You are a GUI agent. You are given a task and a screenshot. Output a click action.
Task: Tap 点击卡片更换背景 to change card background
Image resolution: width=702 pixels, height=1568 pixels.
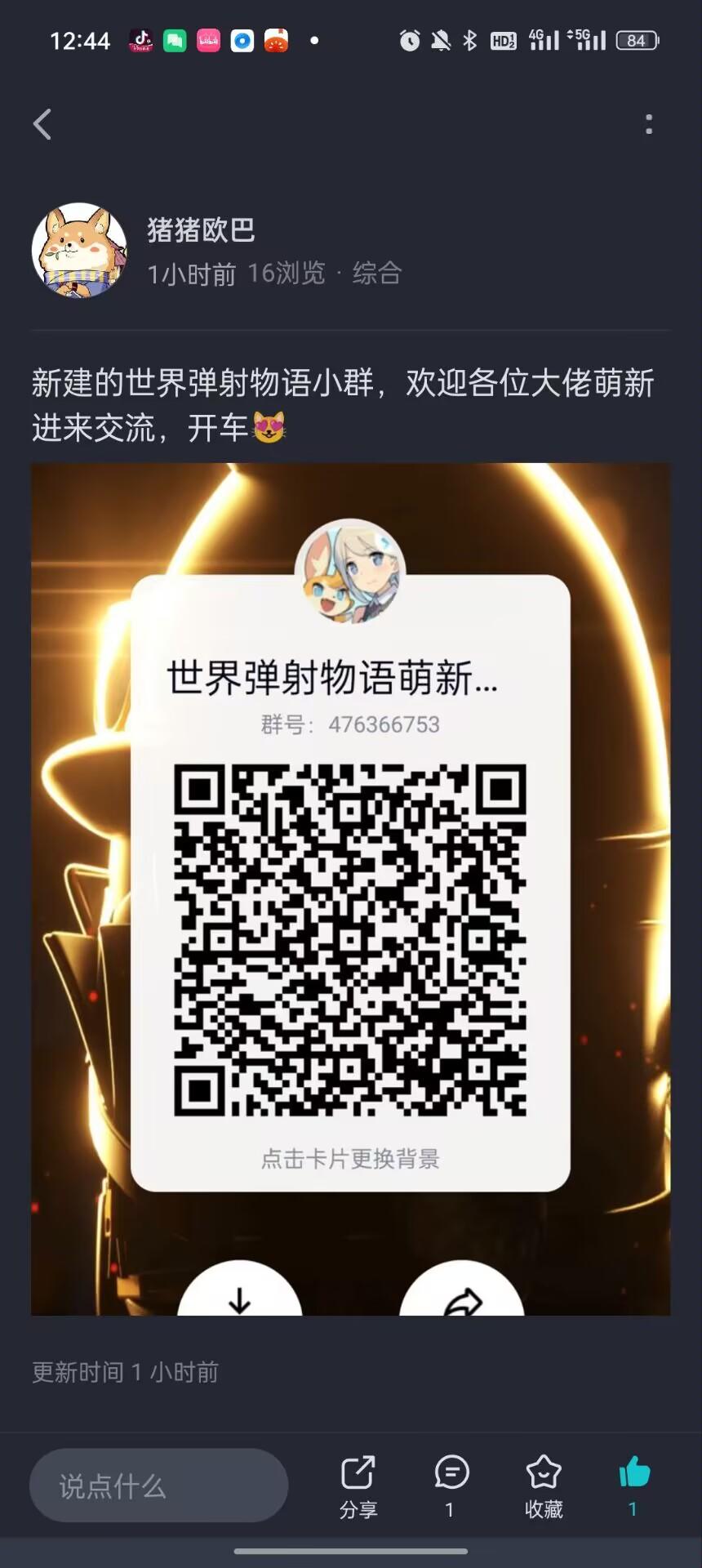pyautogui.click(x=350, y=1157)
